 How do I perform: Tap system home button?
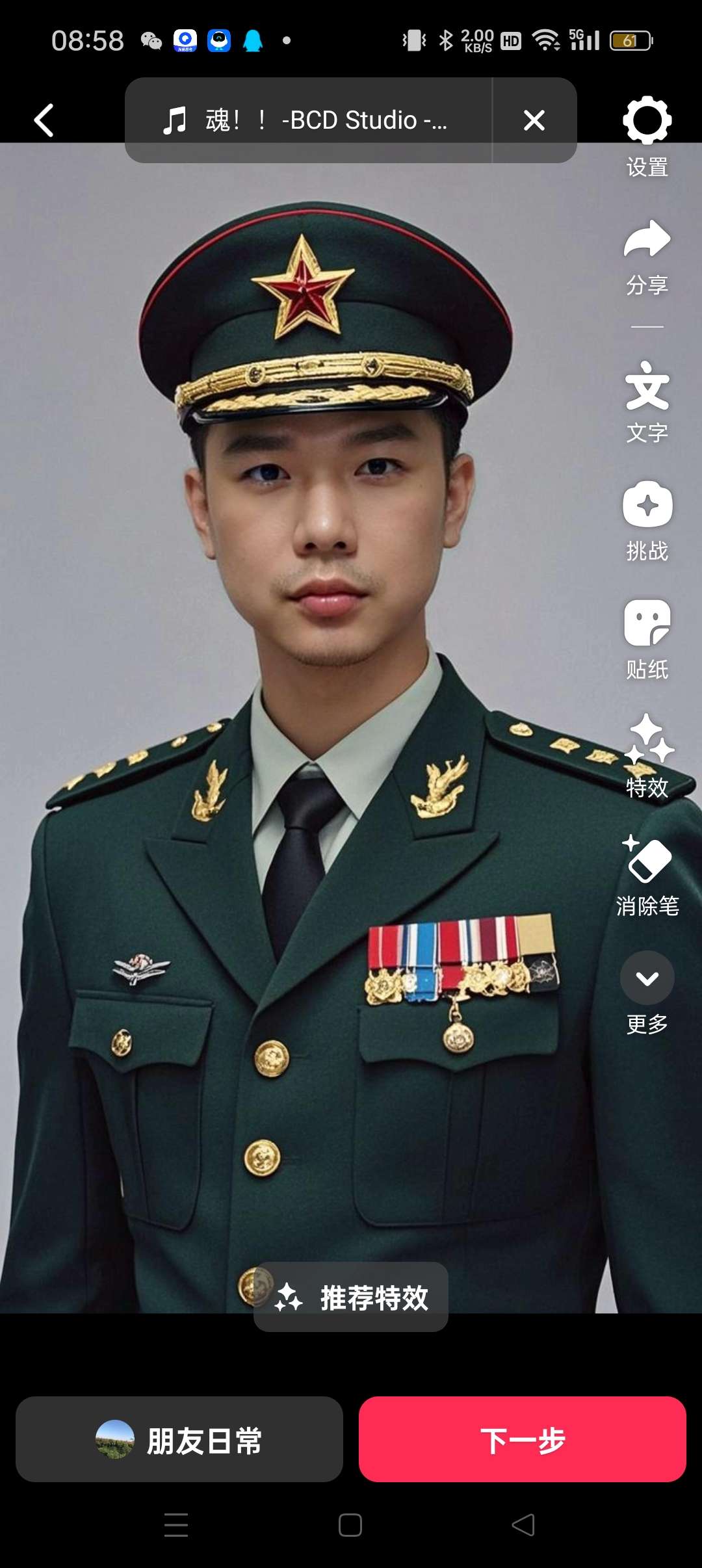click(350, 1524)
